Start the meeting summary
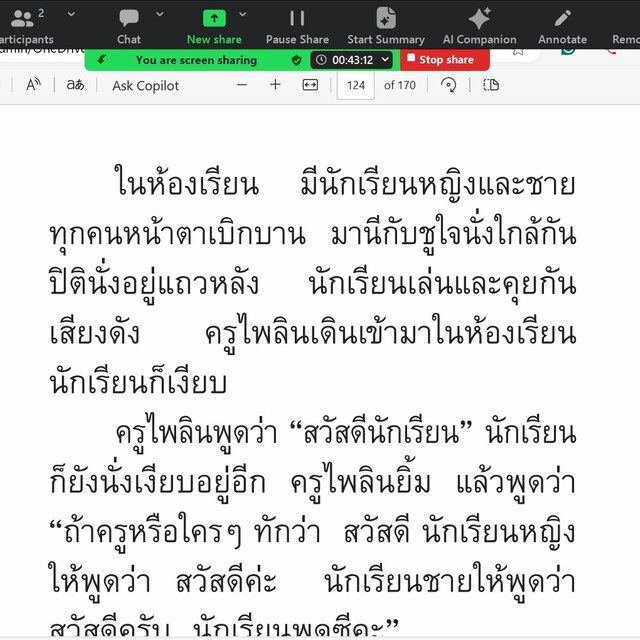640x640 pixels. click(x=386, y=24)
